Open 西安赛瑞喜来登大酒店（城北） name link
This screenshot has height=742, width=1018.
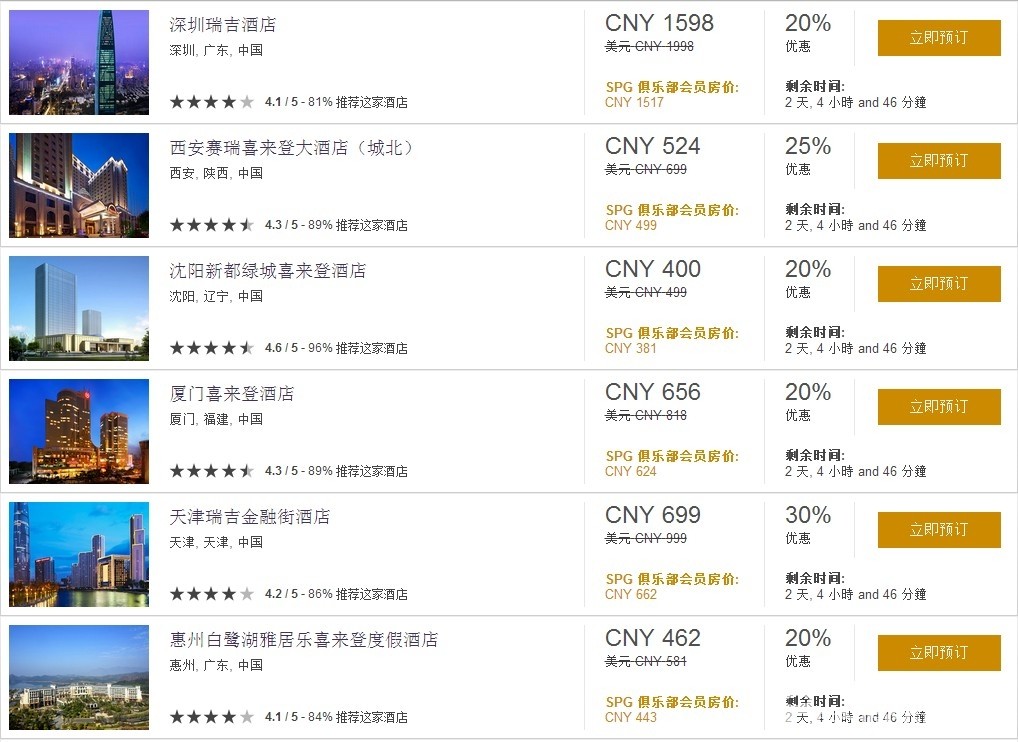292,148
